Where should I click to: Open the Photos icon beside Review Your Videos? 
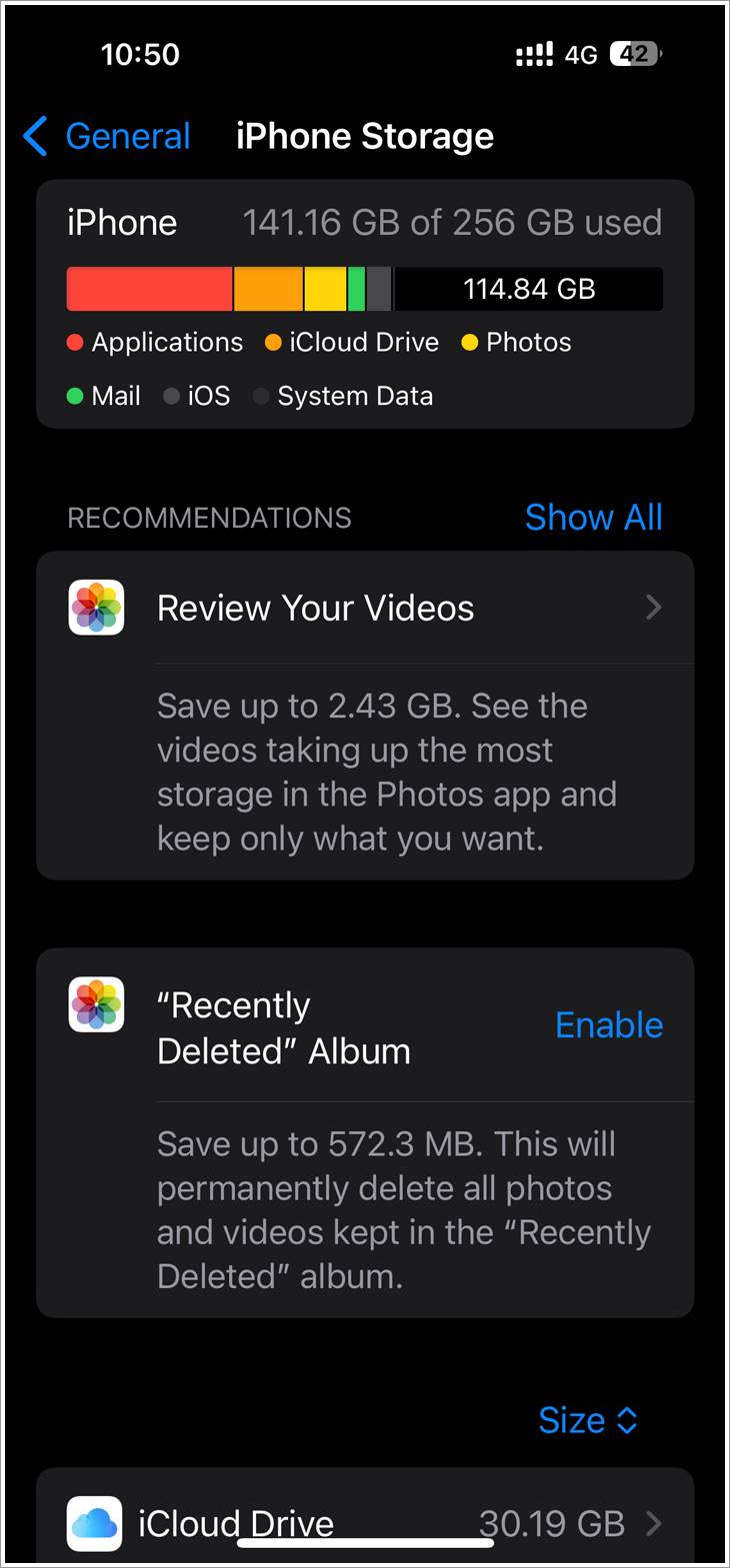(x=95, y=607)
